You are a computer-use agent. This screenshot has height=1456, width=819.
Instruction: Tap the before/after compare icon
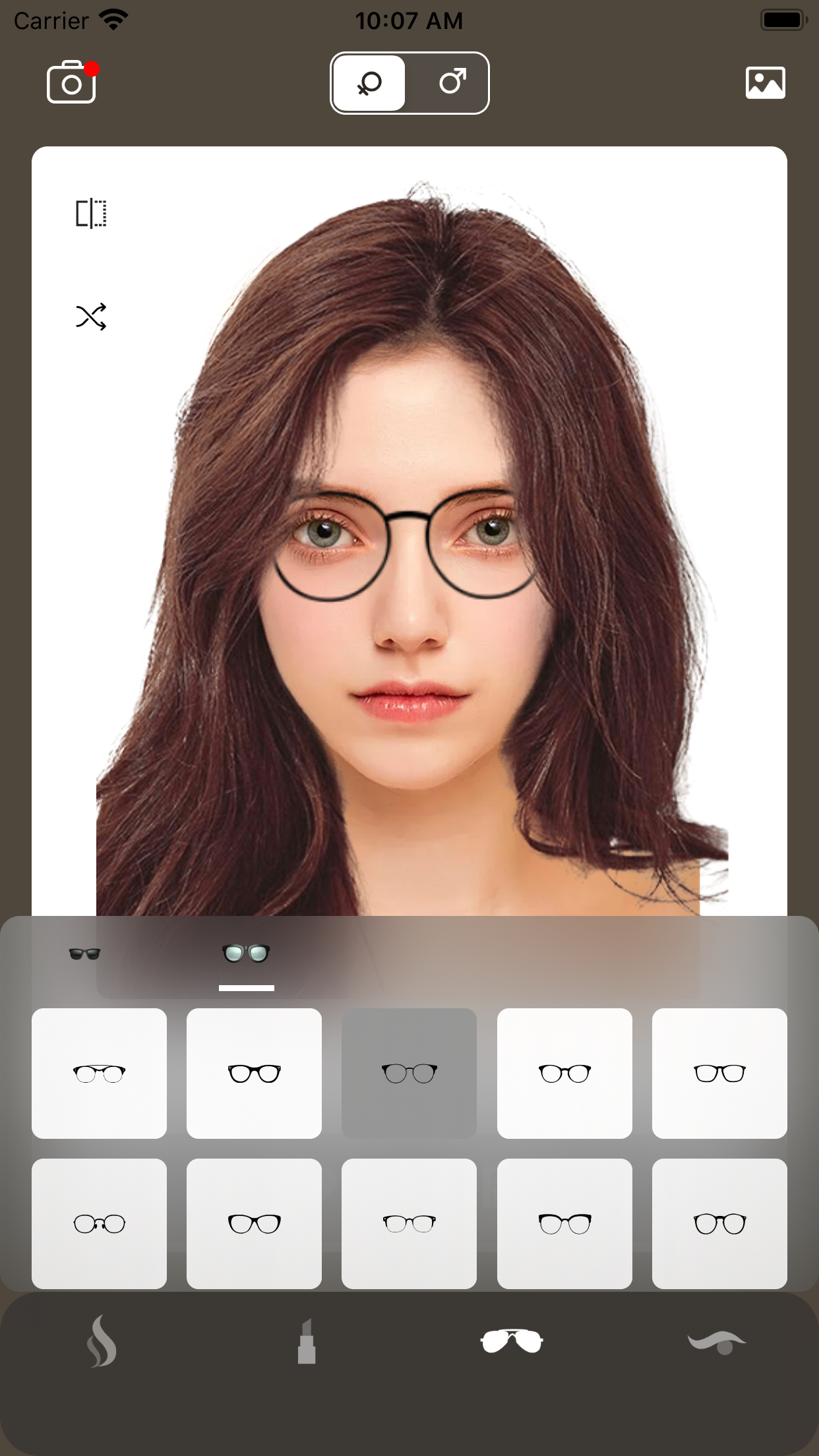(x=91, y=214)
